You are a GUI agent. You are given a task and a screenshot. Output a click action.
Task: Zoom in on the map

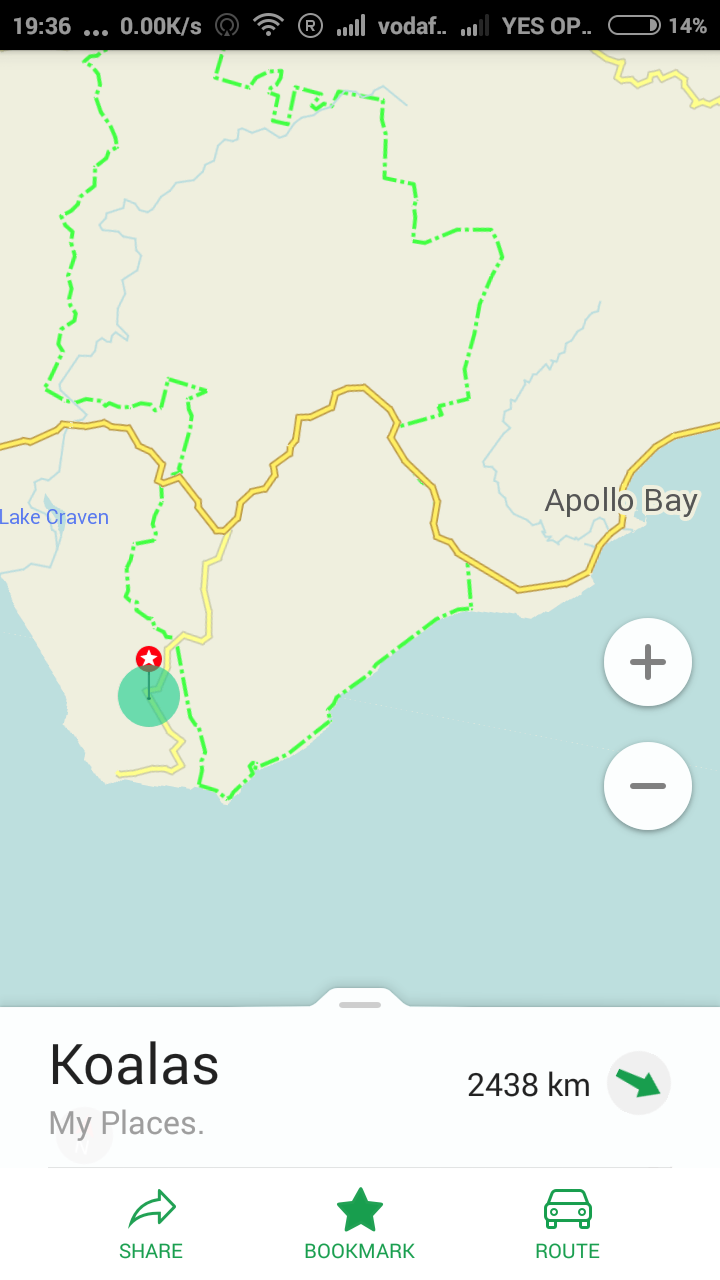pos(647,662)
